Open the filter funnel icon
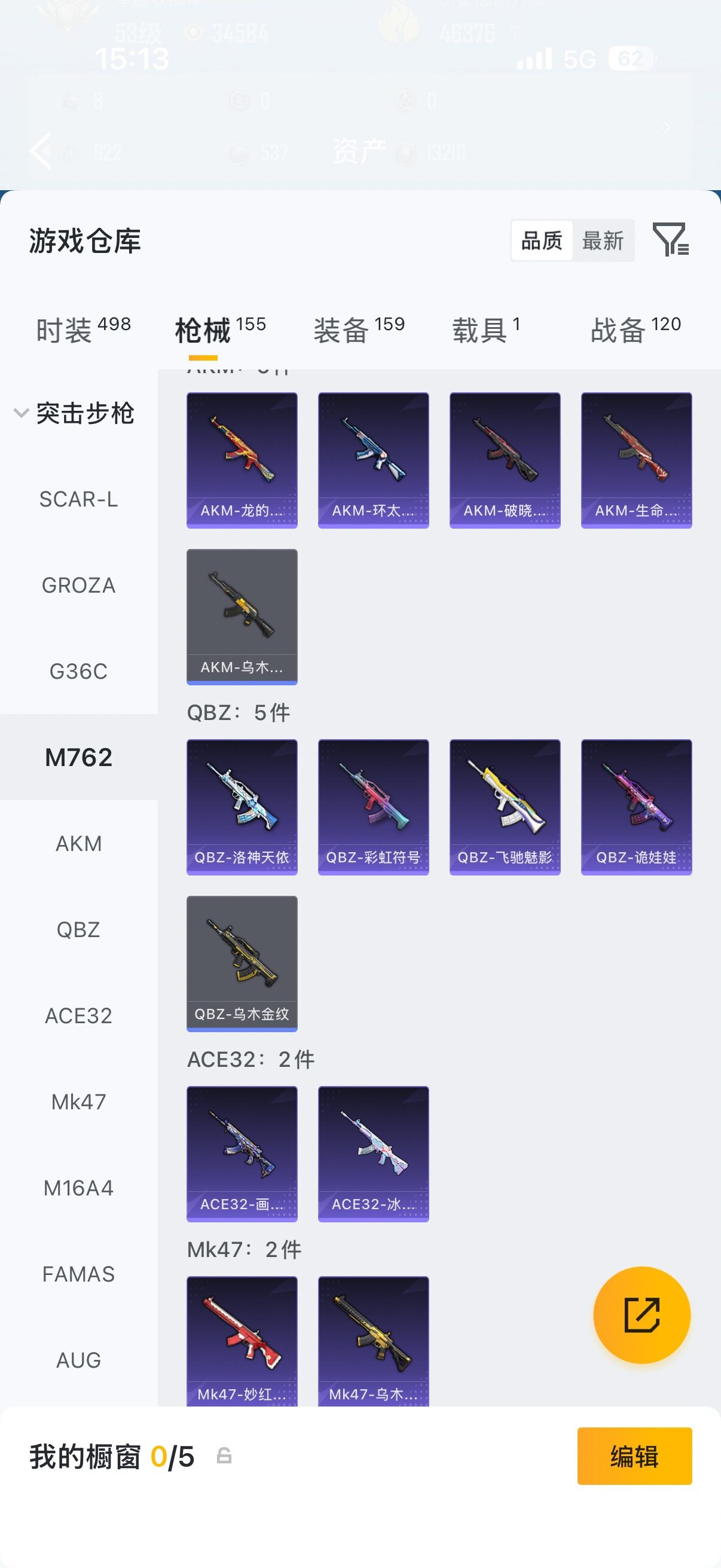This screenshot has width=721, height=1568. (671, 239)
